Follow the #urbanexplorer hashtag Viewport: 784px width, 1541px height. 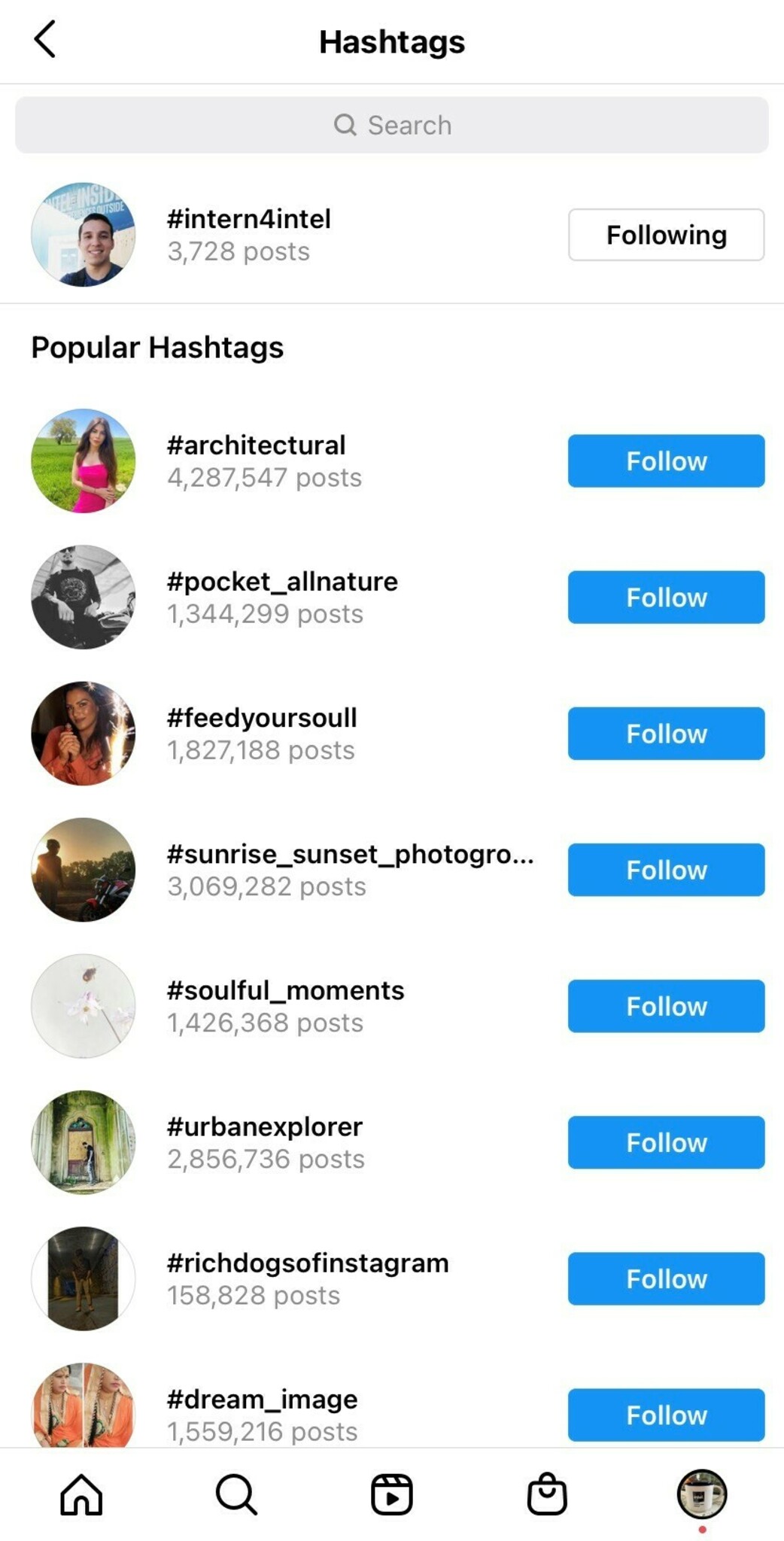coord(666,1141)
